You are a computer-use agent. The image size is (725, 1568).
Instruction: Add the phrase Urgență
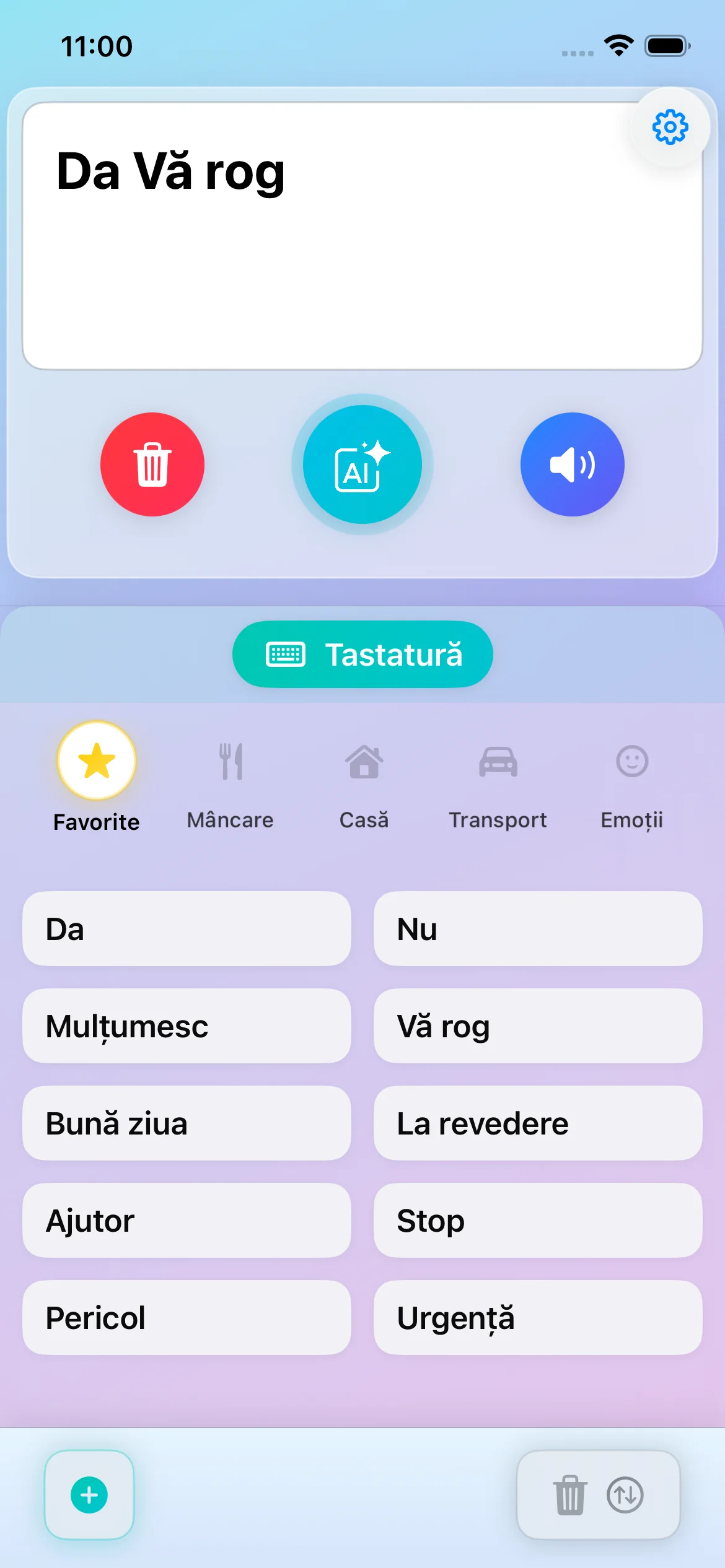[537, 1318]
